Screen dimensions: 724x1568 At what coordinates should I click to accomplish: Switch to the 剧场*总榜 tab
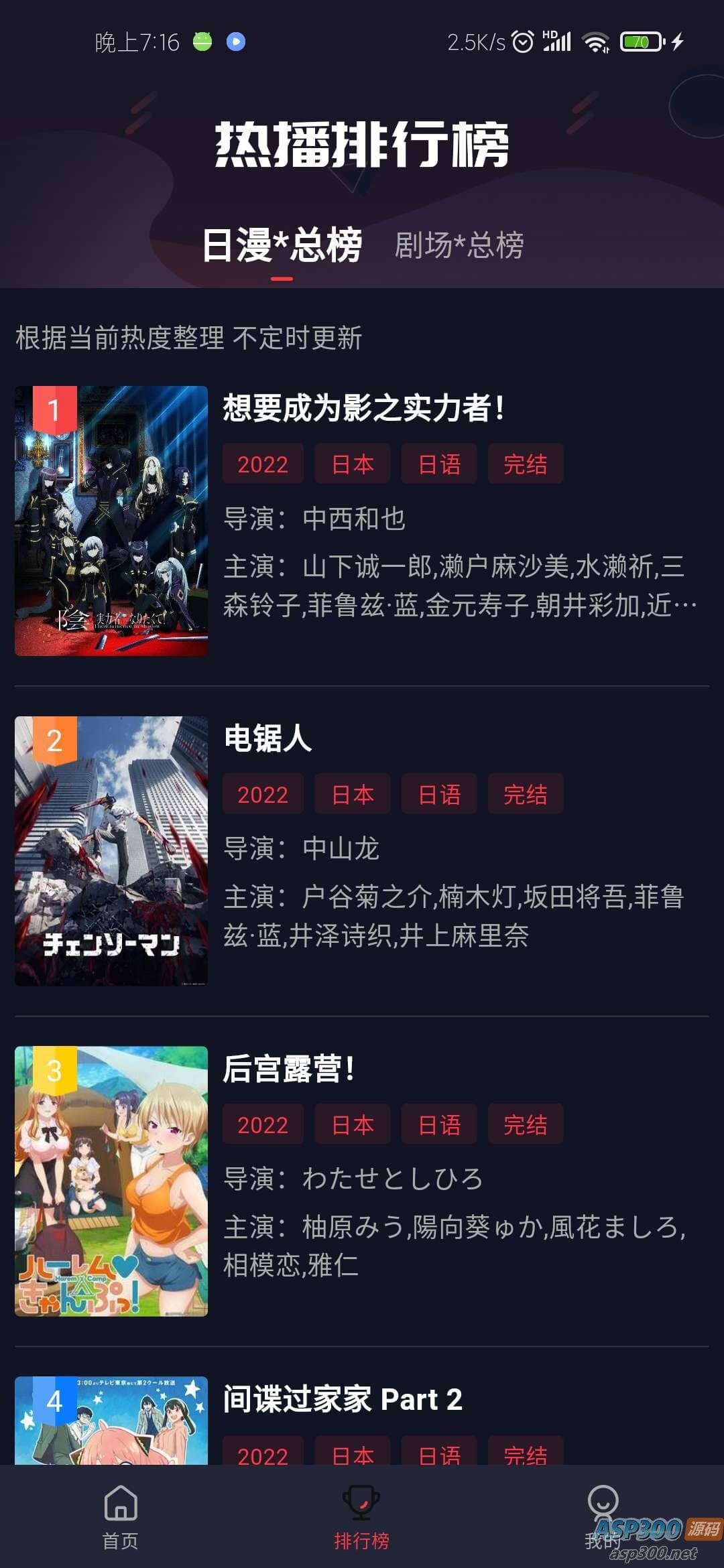pos(459,245)
